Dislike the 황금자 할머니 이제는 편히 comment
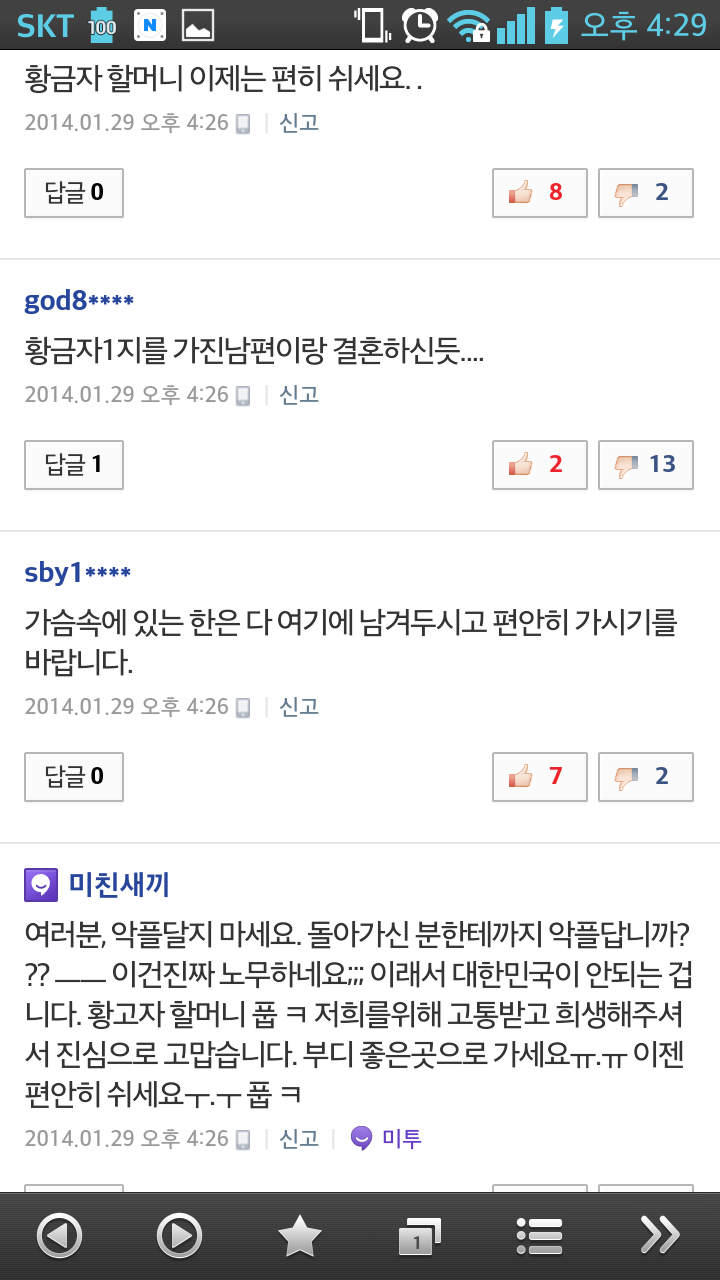This screenshot has height=1280, width=720. tap(645, 192)
